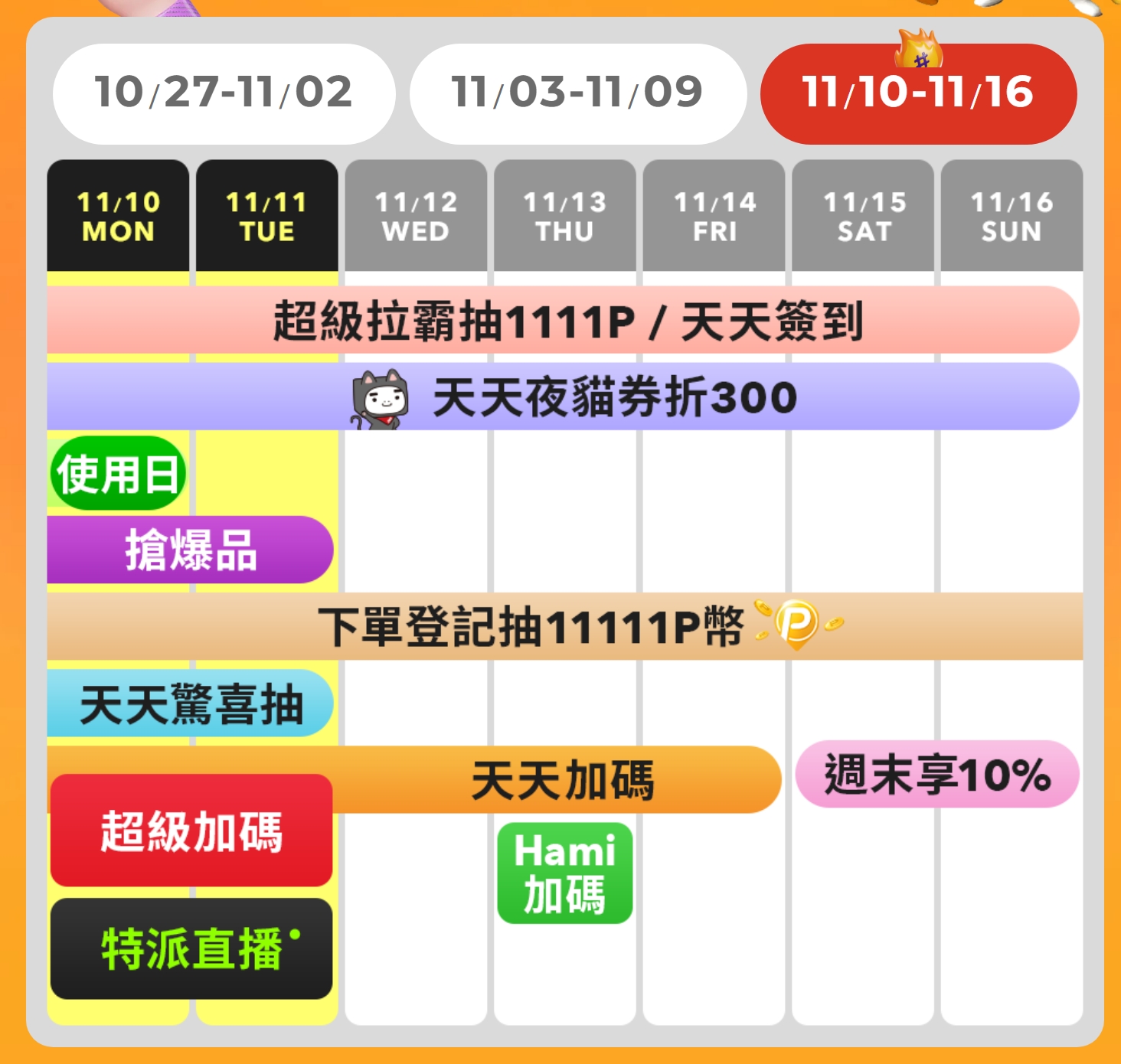Tap the 搶爆品 event
The width and height of the screenshot is (1121, 1064).
[190, 550]
